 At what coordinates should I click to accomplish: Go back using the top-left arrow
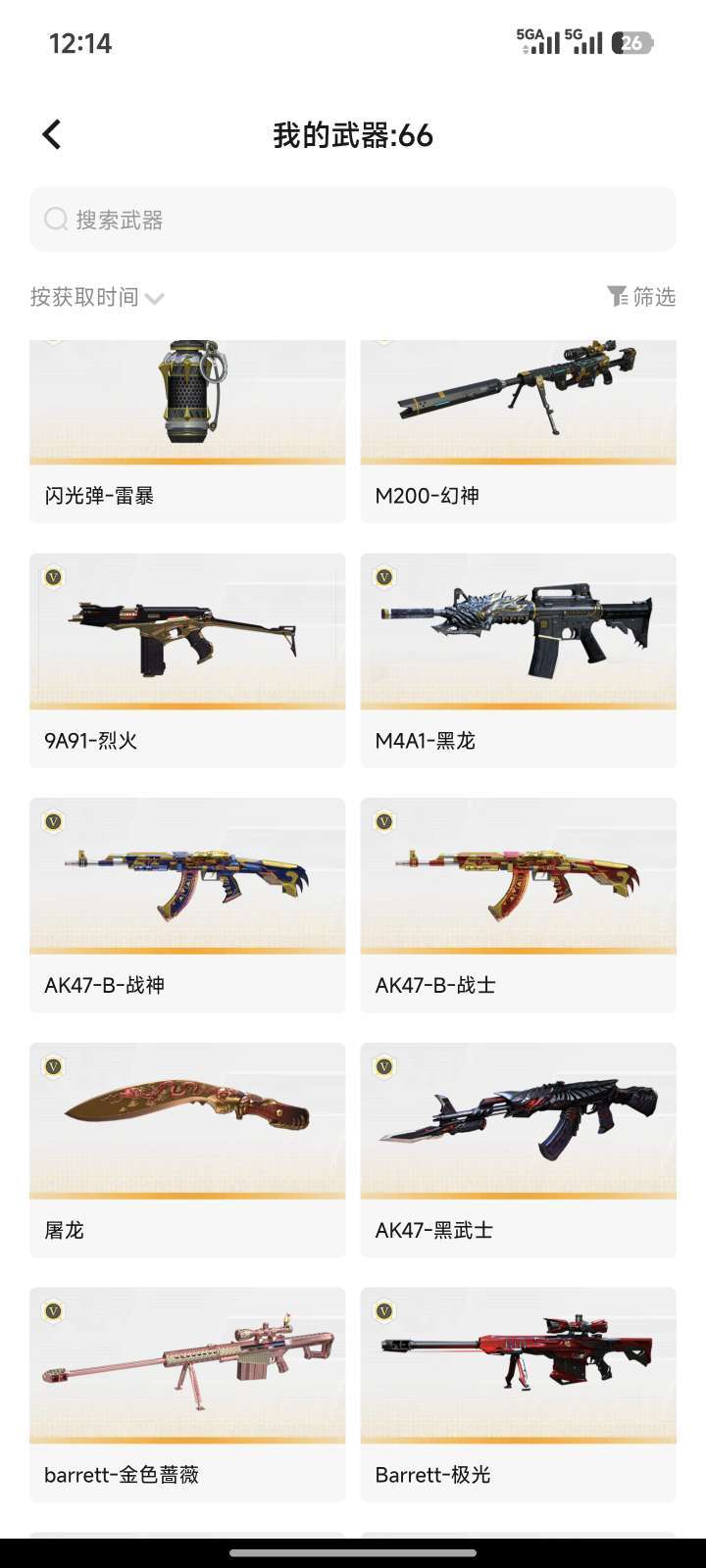(x=52, y=134)
